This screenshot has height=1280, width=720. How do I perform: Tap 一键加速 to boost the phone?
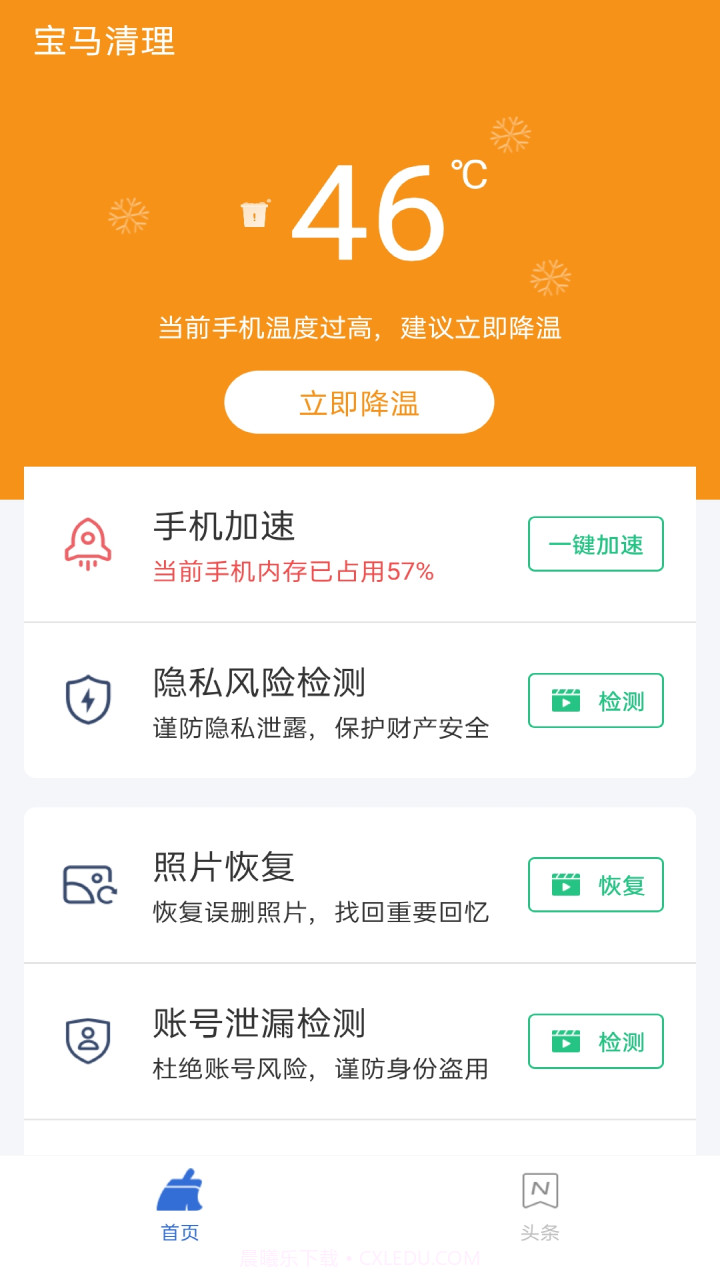point(595,544)
